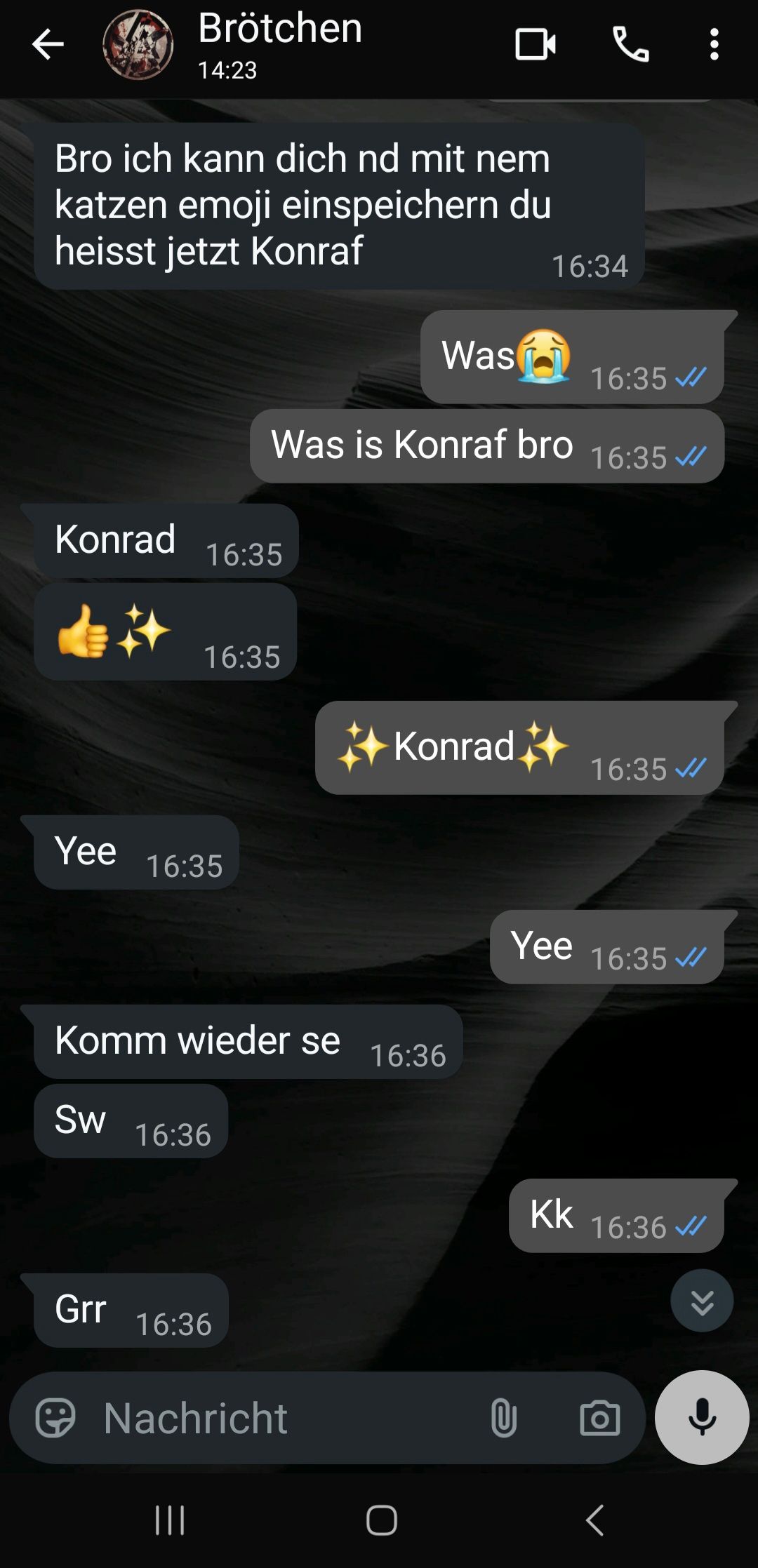Open the three-dot overflow menu

point(714,45)
